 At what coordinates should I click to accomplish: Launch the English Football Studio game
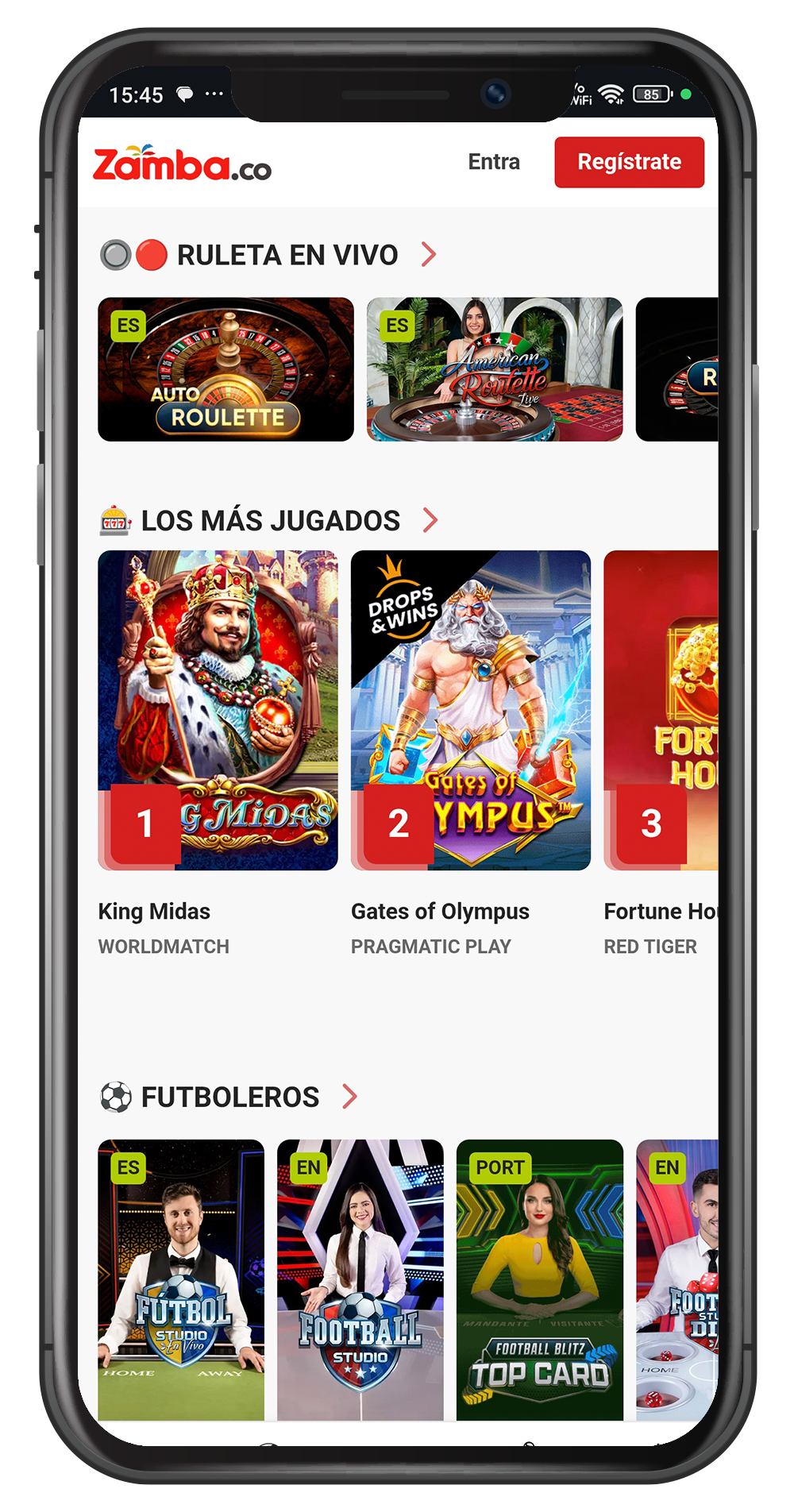coord(360,1279)
